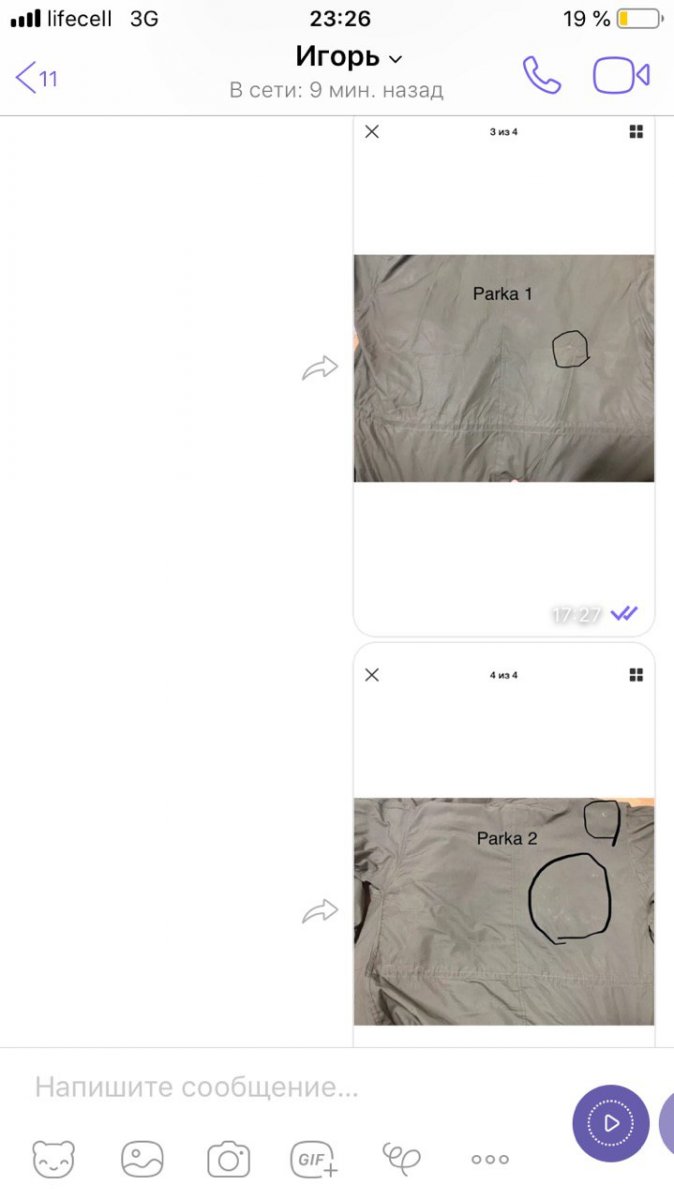Open the photo gallery picker
Image resolution: width=674 pixels, height=1200 pixels.
(142, 1159)
